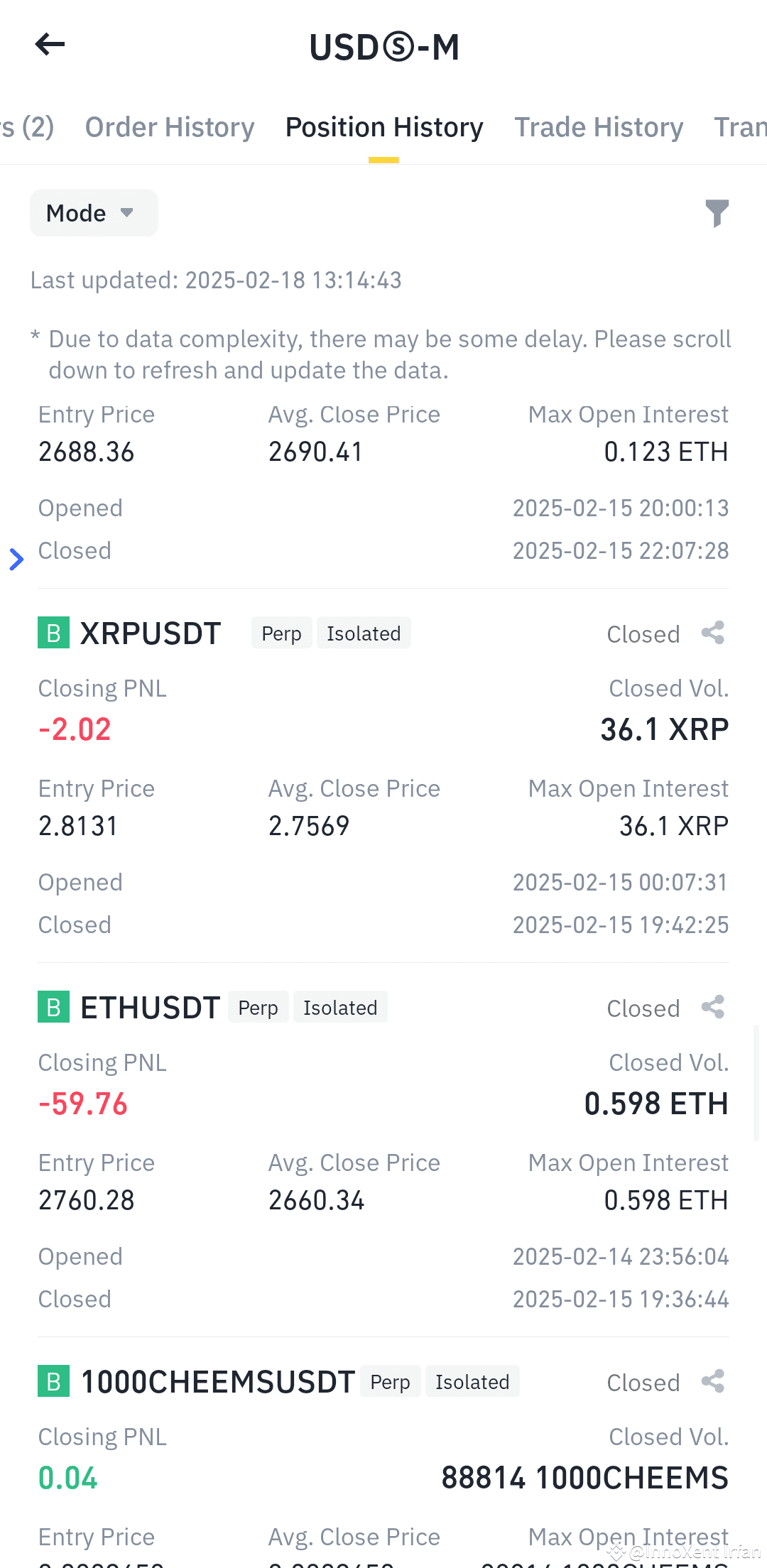The width and height of the screenshot is (767, 1568).
Task: Go back using the arrow icon
Action: coord(50,44)
